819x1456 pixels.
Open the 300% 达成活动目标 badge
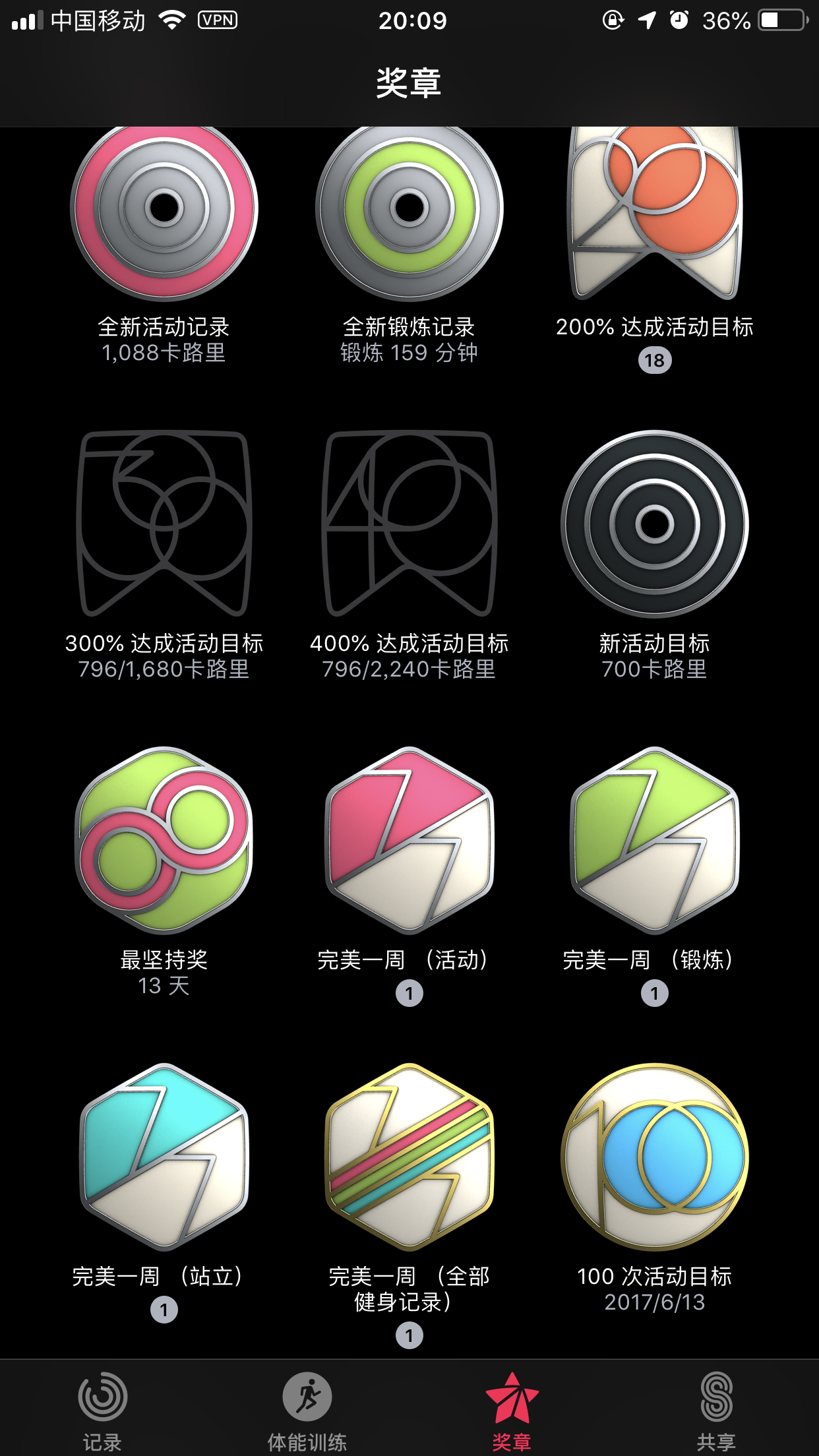point(164,524)
